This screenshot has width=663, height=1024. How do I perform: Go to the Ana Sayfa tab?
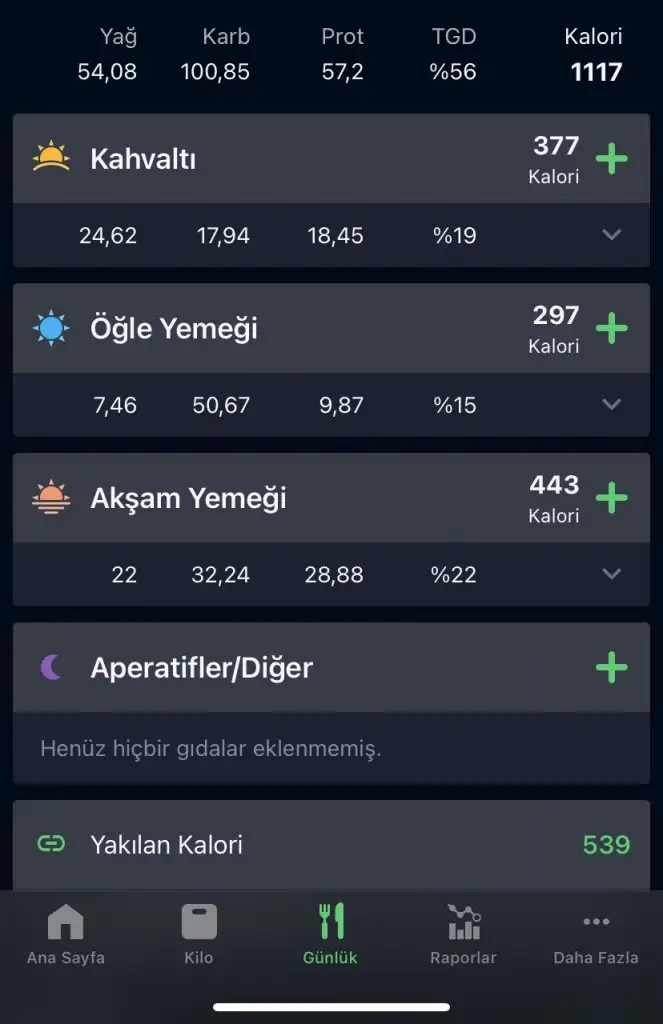coord(66,934)
